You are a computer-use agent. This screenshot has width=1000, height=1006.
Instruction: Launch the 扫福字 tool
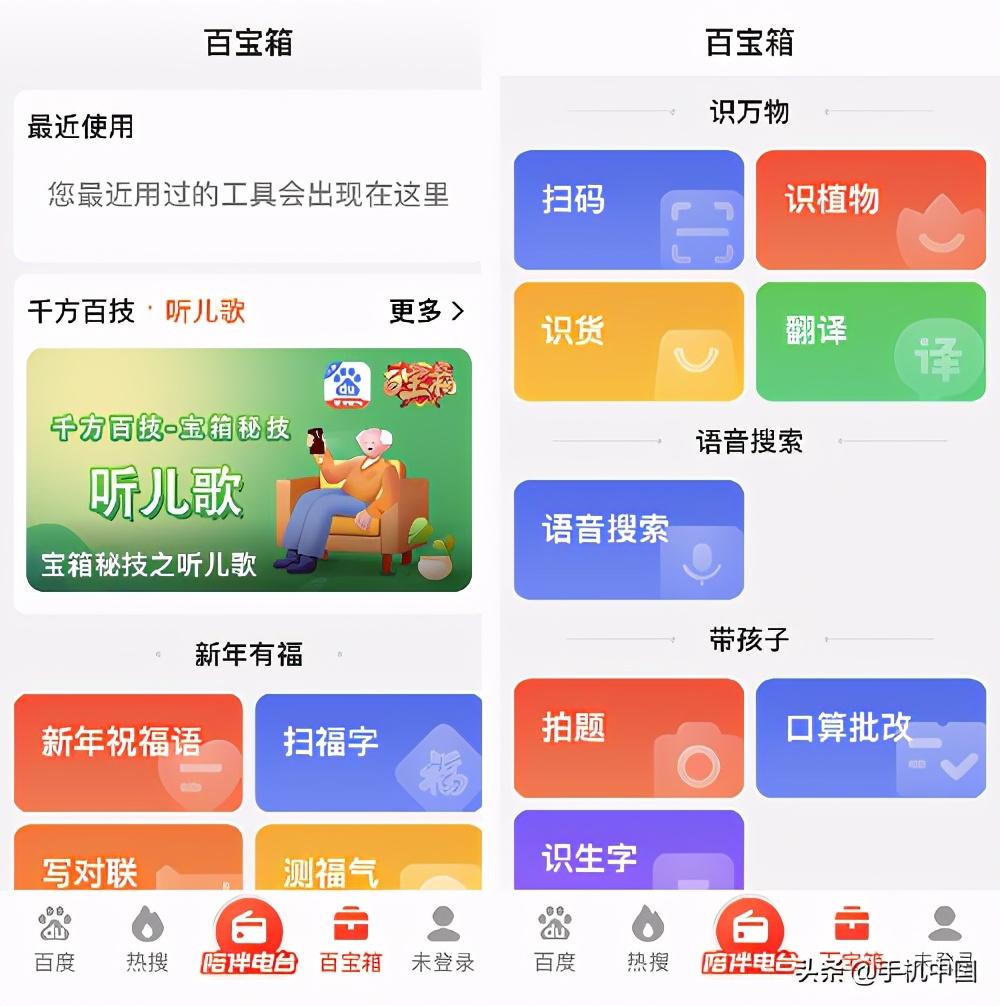pyautogui.click(x=368, y=752)
